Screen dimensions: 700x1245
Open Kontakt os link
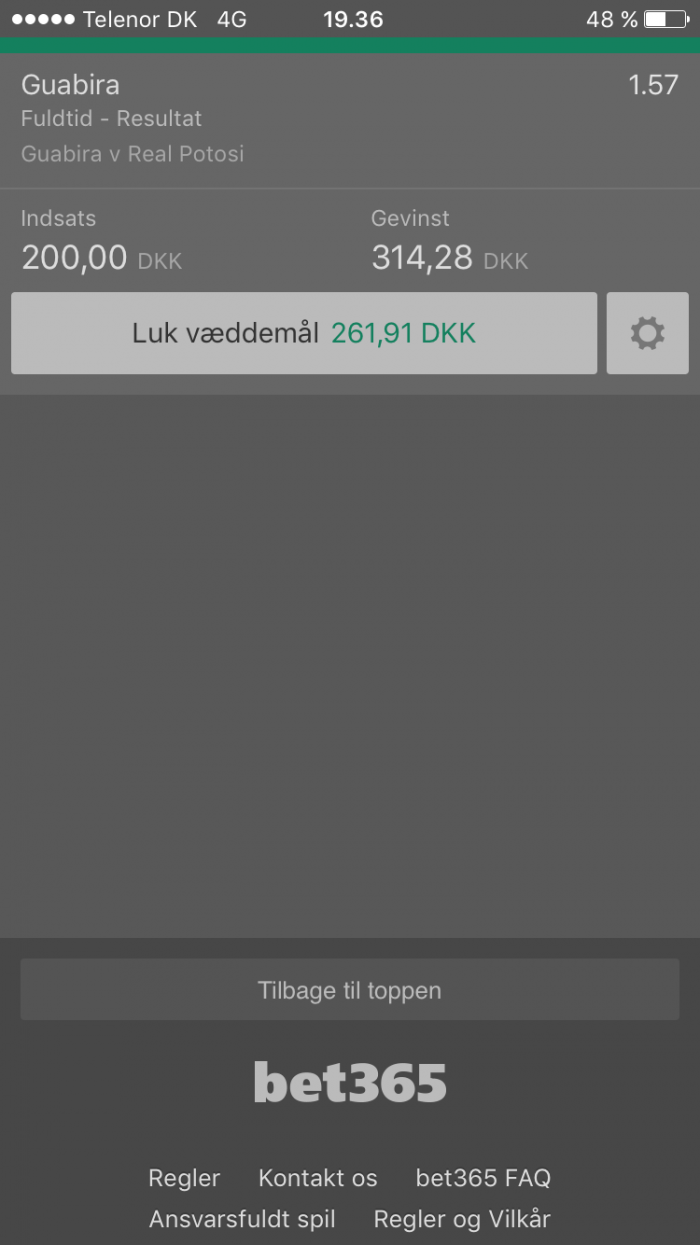318,1178
